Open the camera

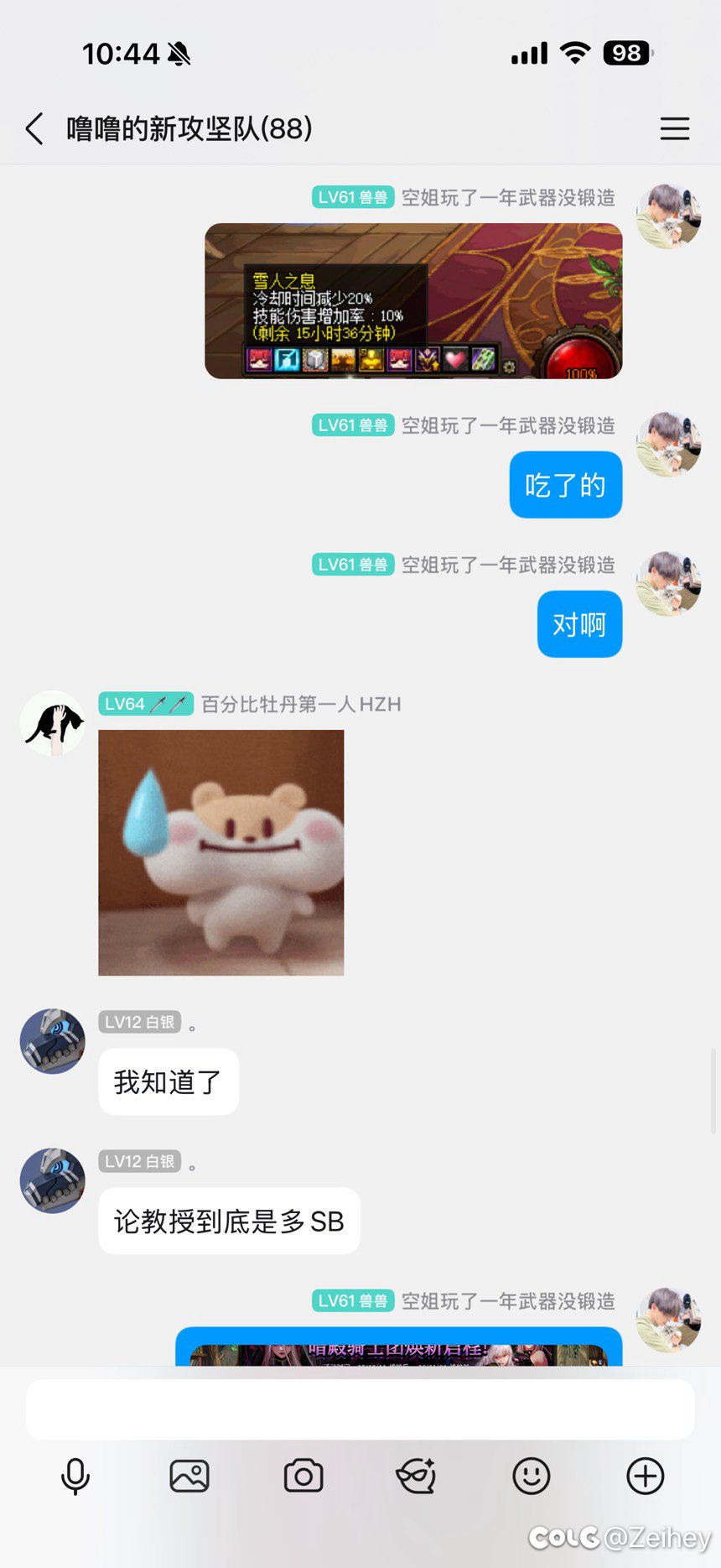point(303,1476)
